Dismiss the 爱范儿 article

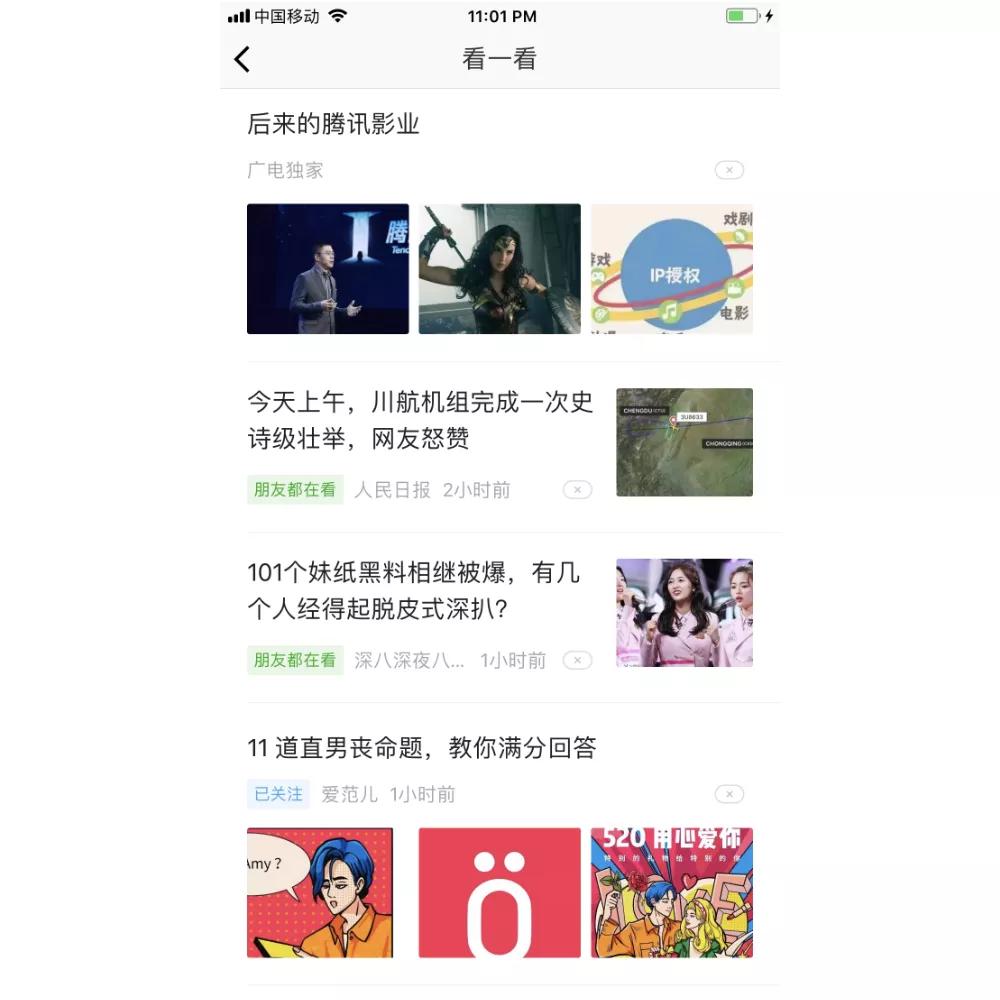tap(729, 794)
